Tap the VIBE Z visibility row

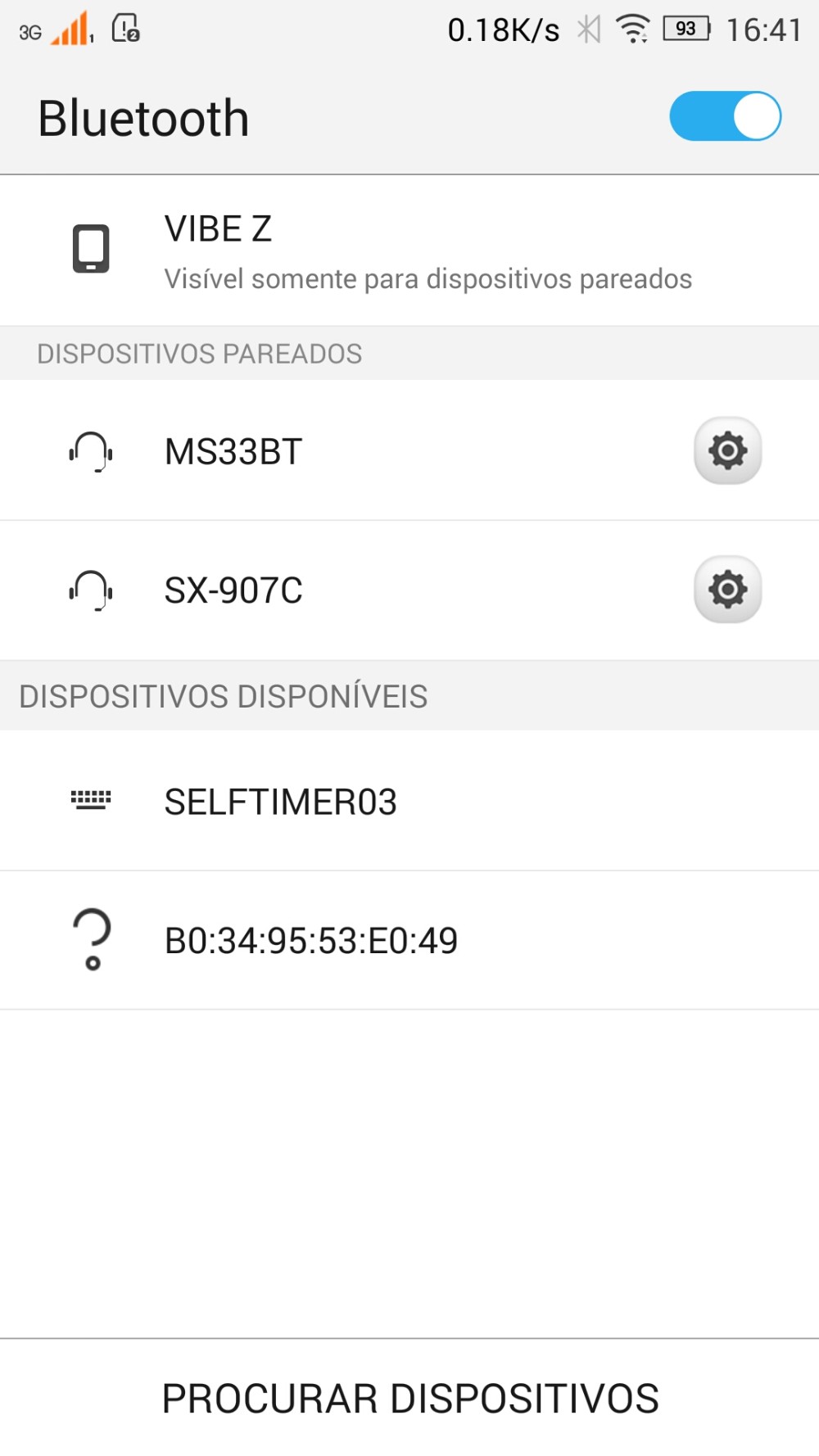pyautogui.click(x=409, y=251)
